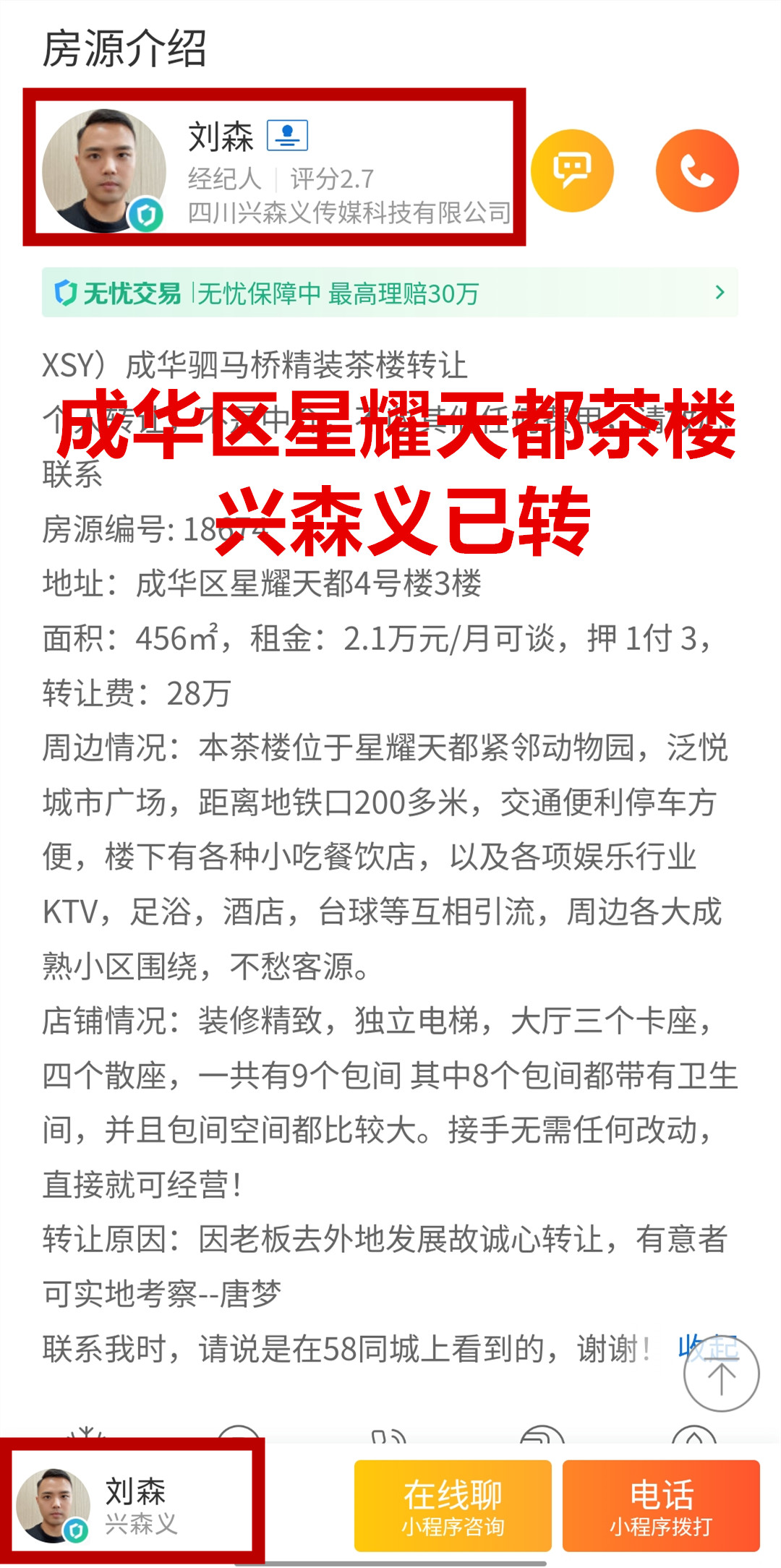Open 刘森 兴森义 profile in bottom bar
This screenshot has width=781, height=1568.
tap(134, 1505)
